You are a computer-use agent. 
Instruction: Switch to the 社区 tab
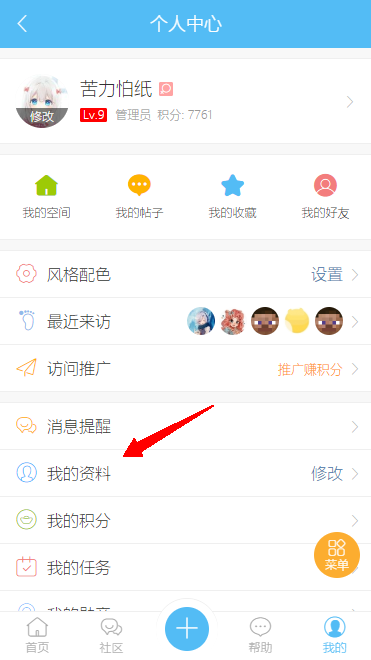[x=111, y=635]
